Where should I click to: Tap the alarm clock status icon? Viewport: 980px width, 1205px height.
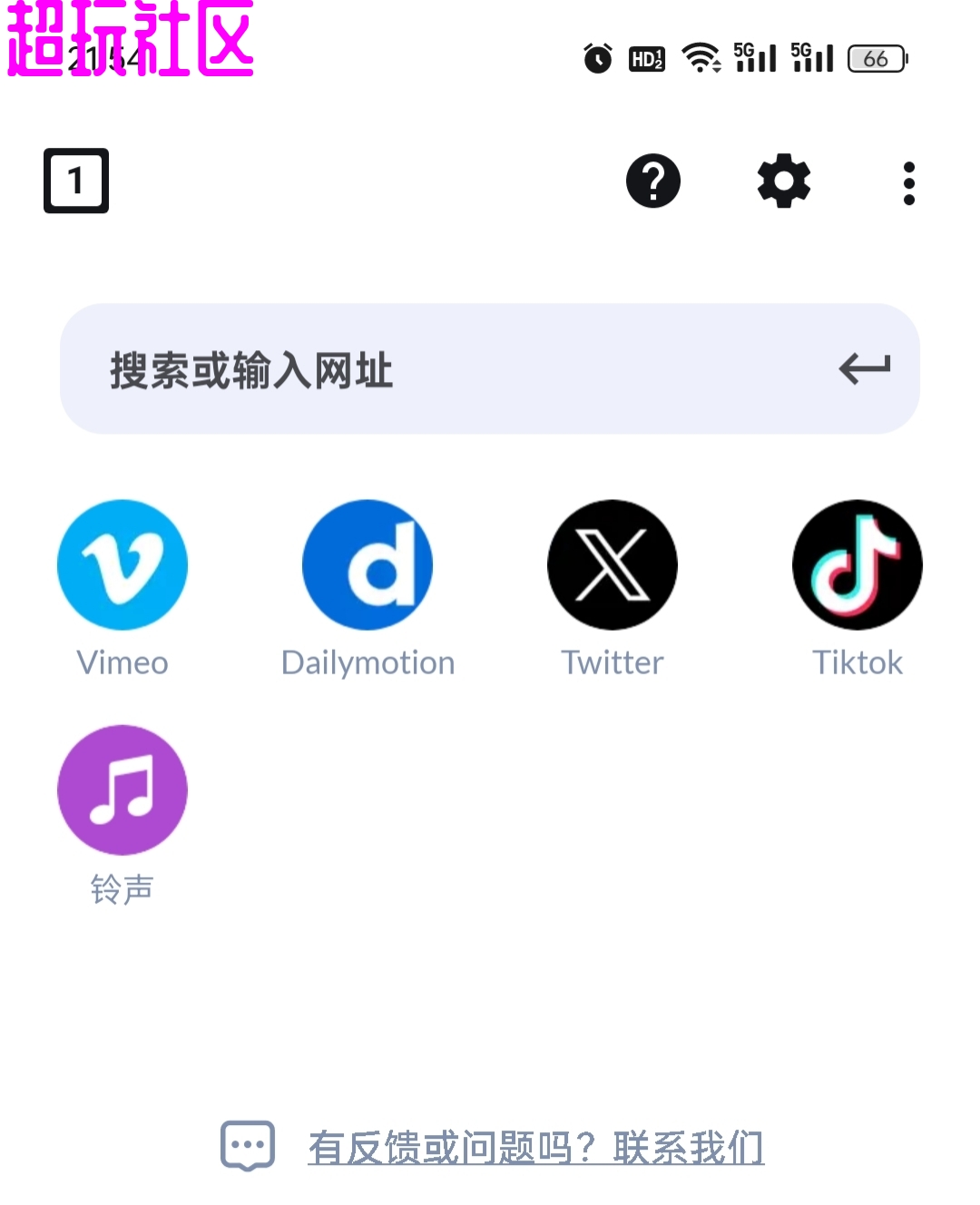point(596,58)
